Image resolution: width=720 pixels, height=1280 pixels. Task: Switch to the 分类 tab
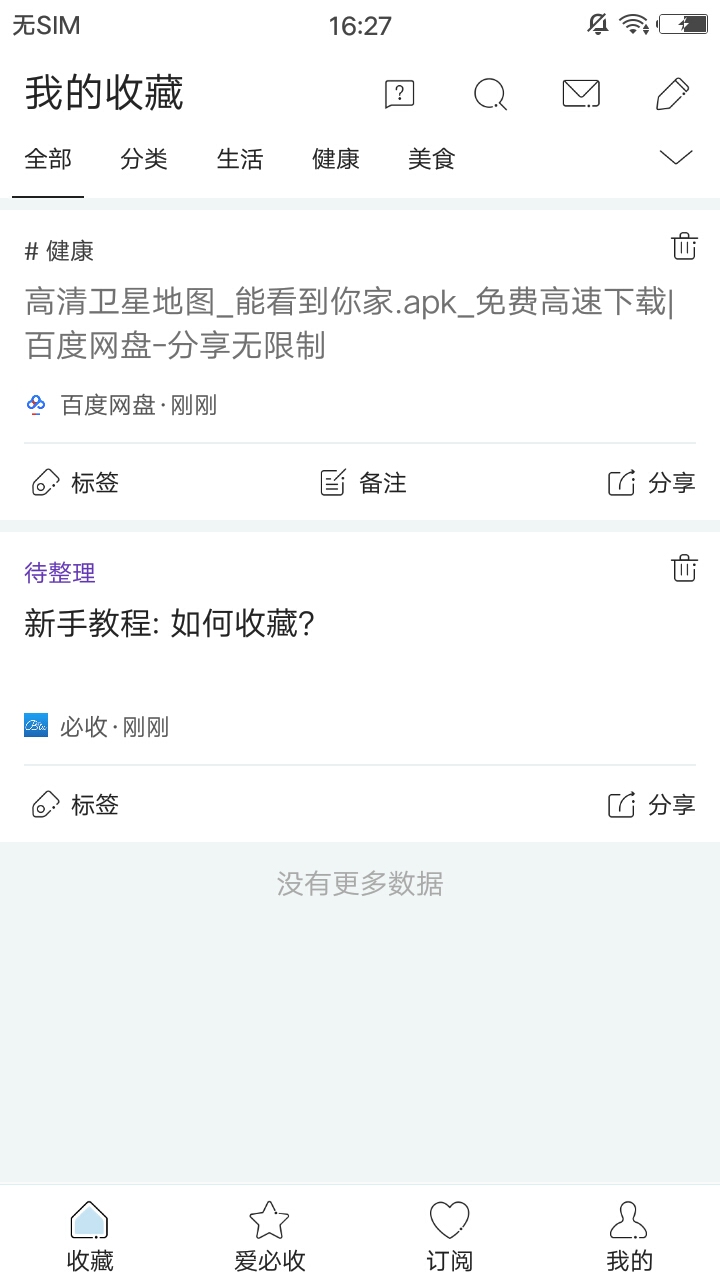pyautogui.click(x=144, y=159)
